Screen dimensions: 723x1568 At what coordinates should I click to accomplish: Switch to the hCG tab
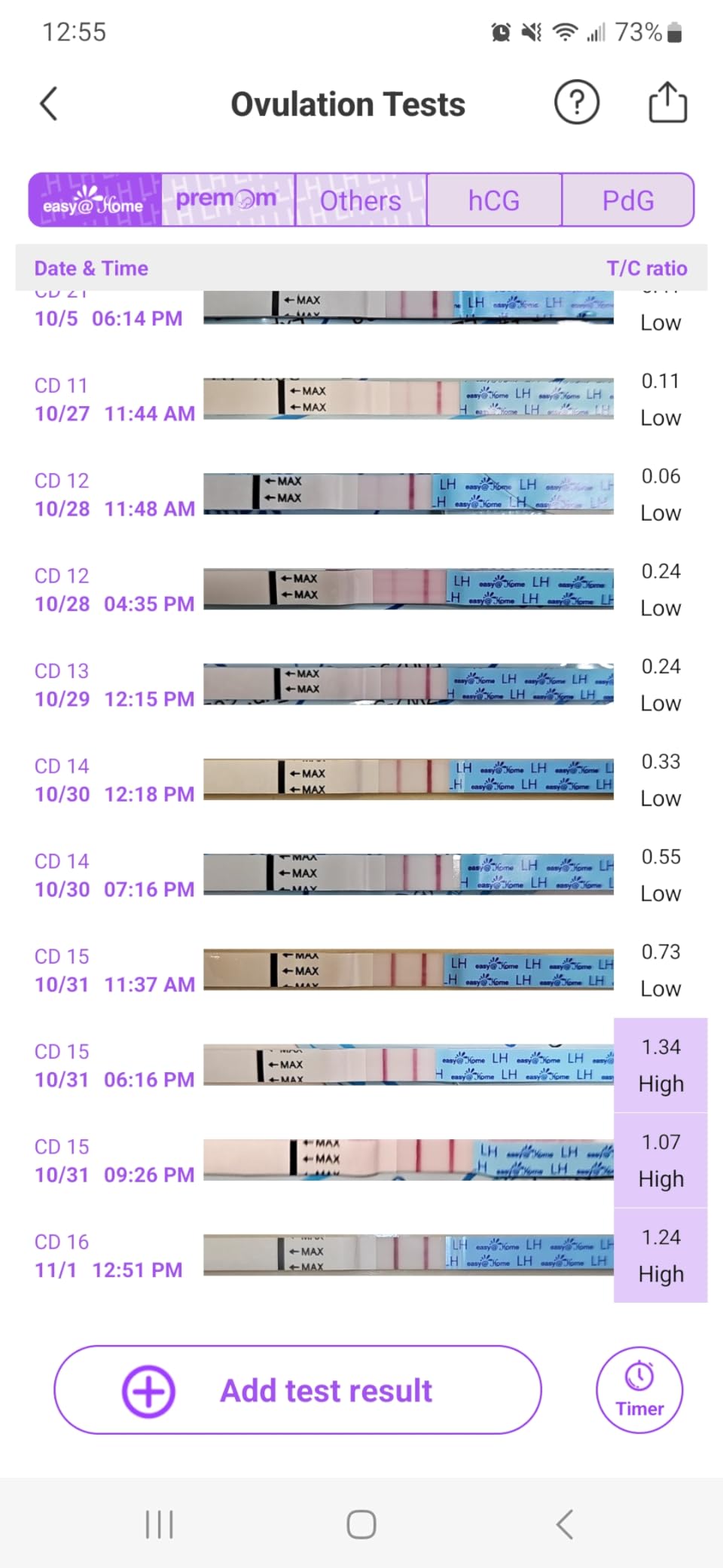coord(494,200)
